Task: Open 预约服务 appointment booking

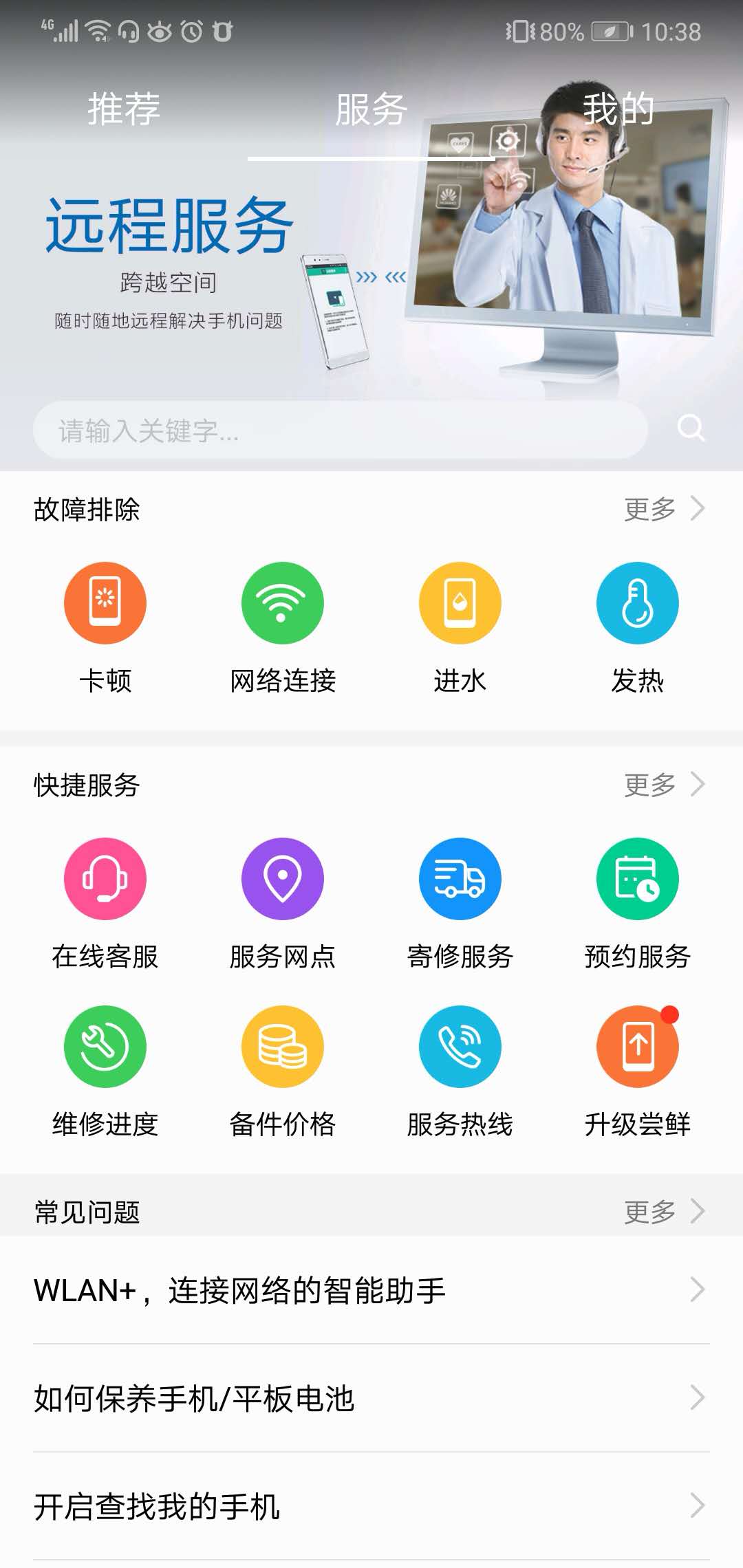Action: click(x=638, y=879)
